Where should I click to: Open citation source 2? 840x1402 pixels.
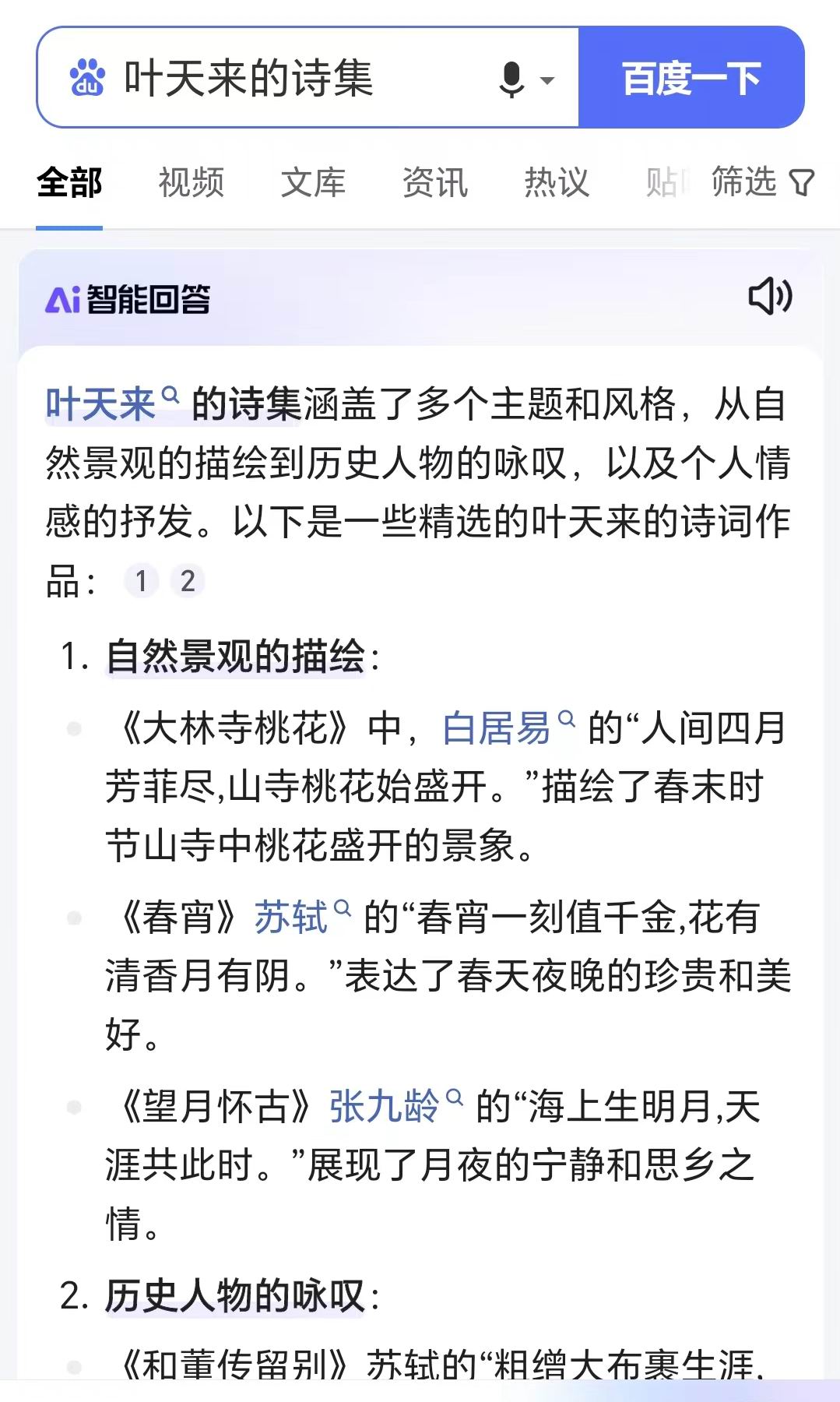click(x=188, y=581)
